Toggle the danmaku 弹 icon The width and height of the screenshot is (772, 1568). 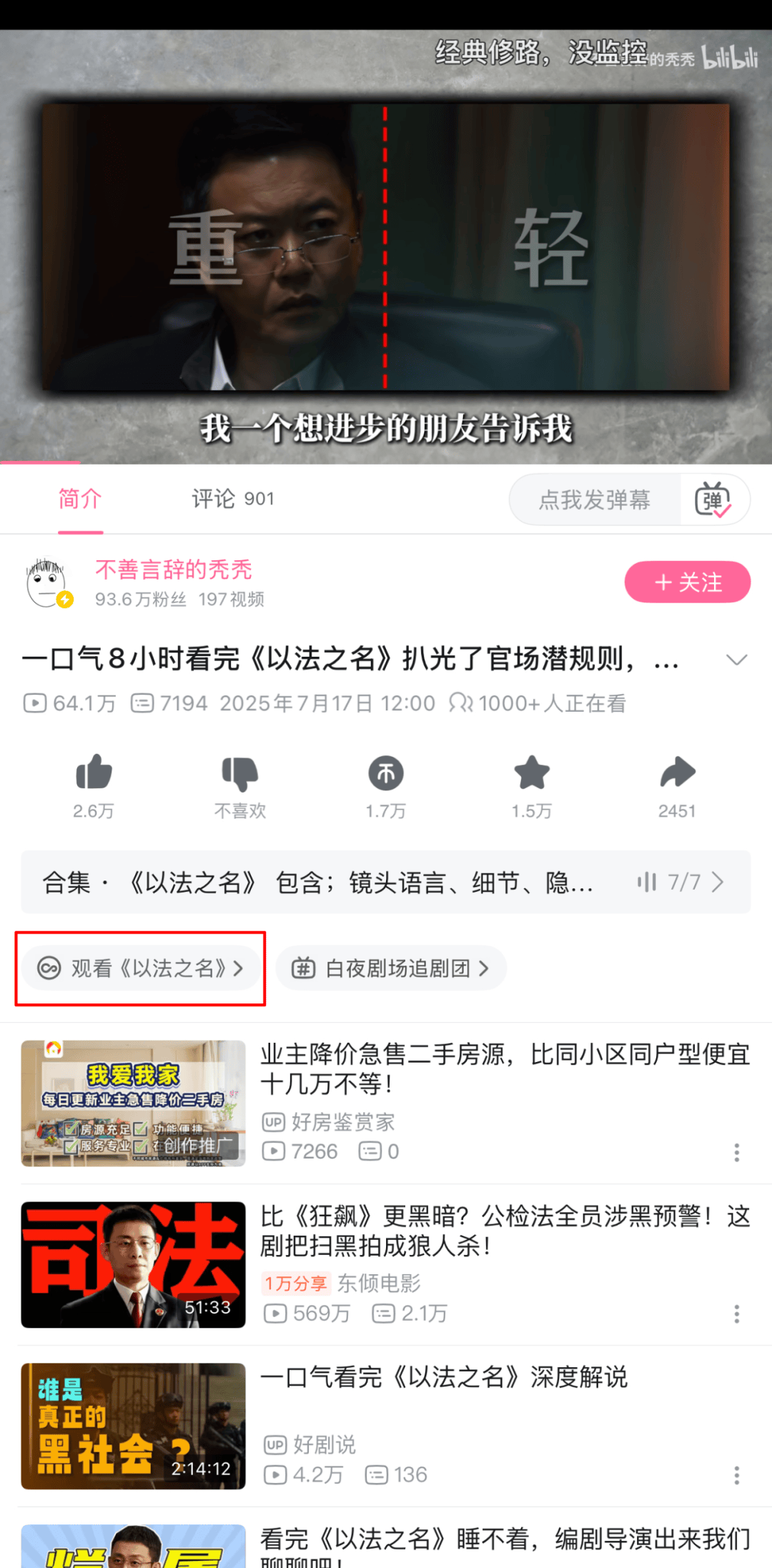(x=713, y=500)
